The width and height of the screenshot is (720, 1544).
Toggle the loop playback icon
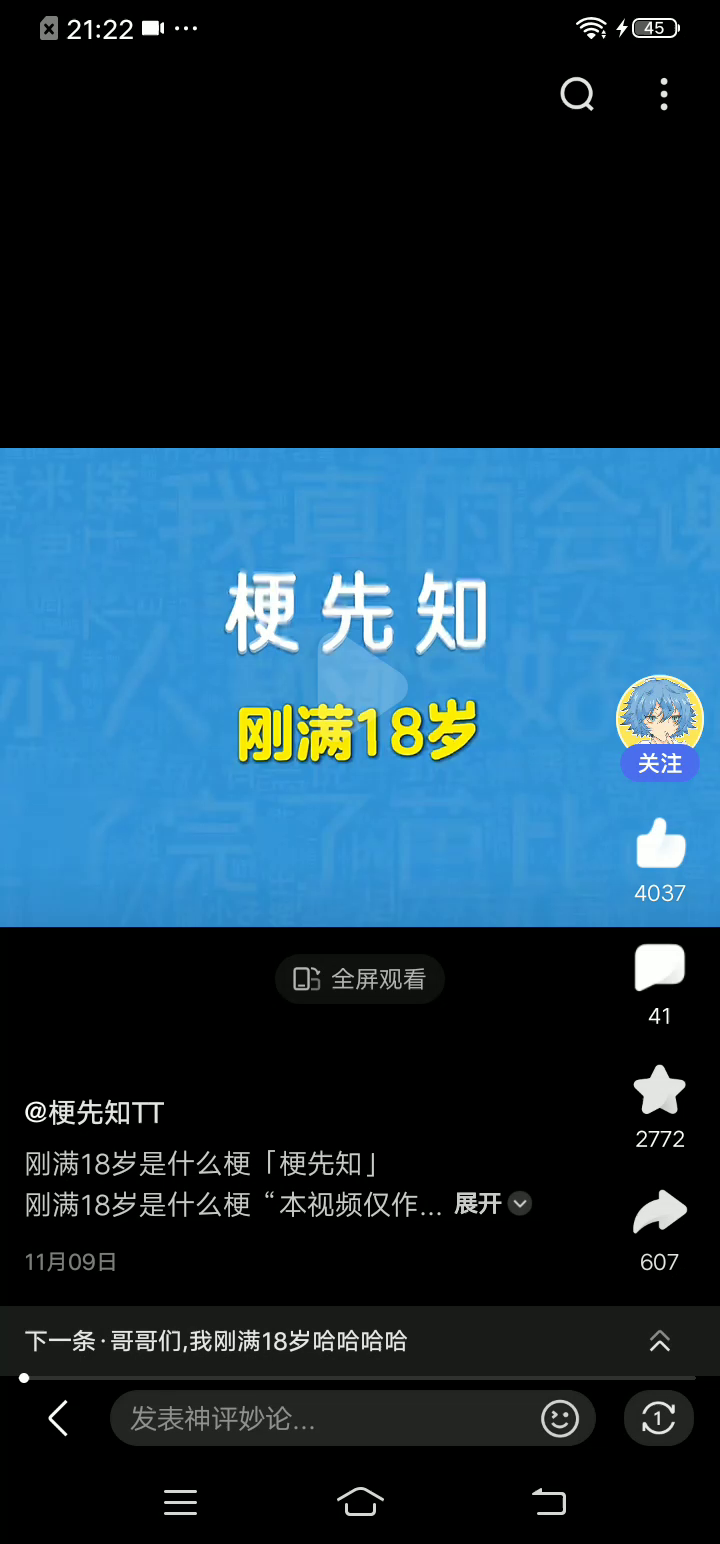tap(658, 1418)
